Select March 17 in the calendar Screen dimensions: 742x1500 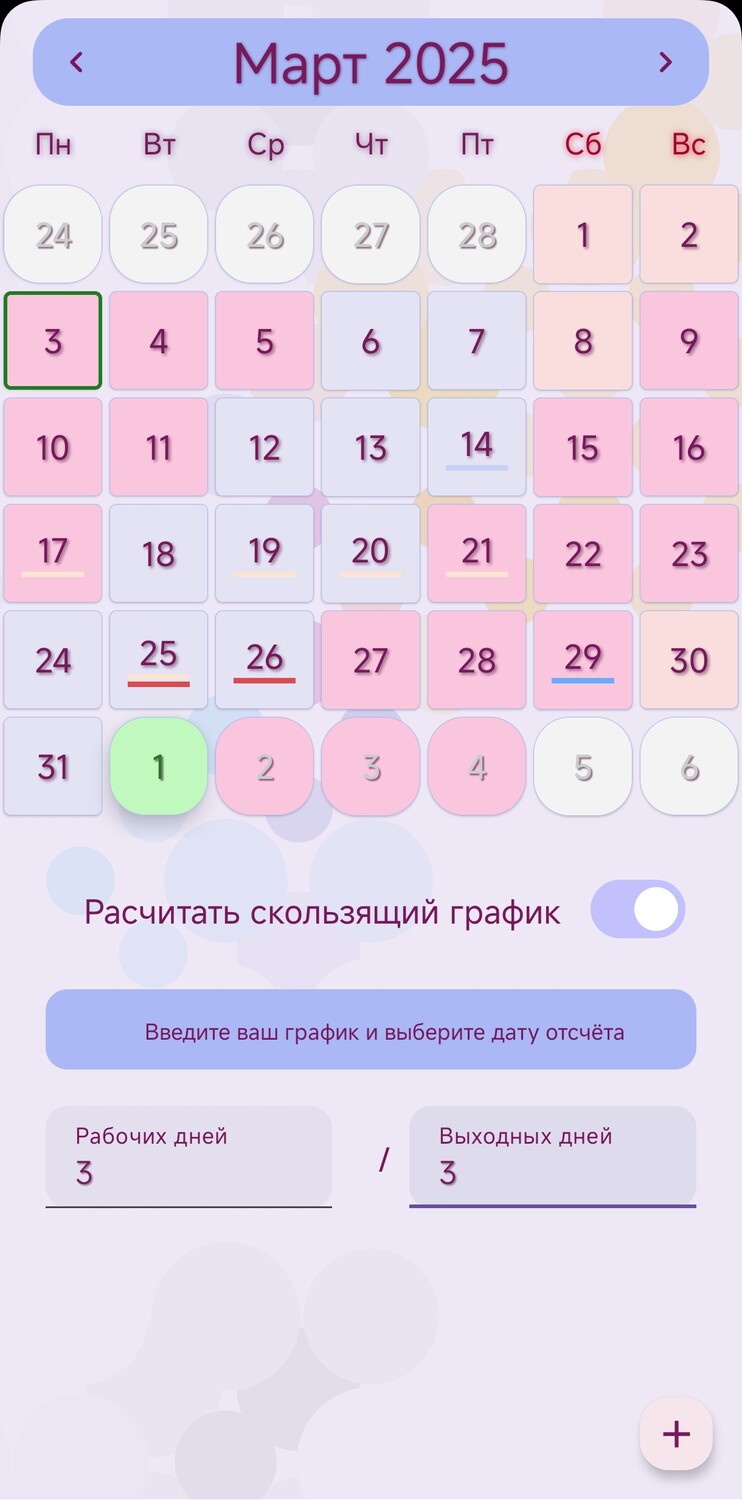[x=53, y=553]
